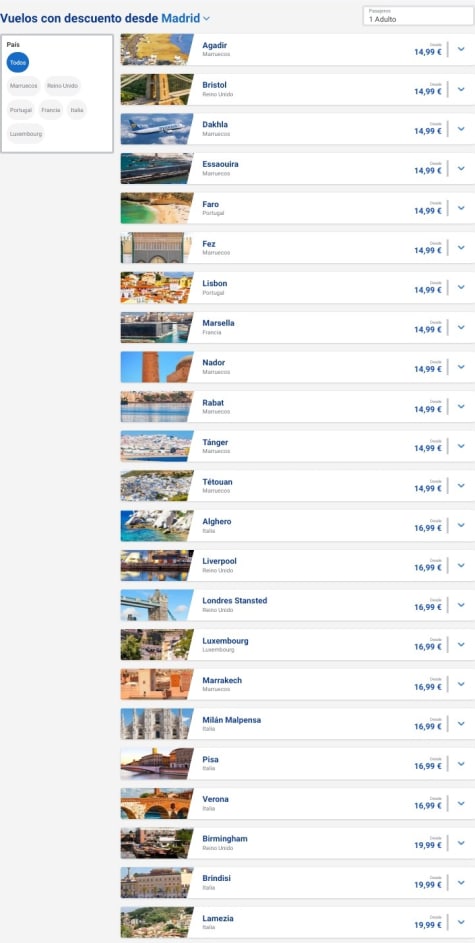
Task: Filter destinations by Marruecos
Action: (x=23, y=86)
